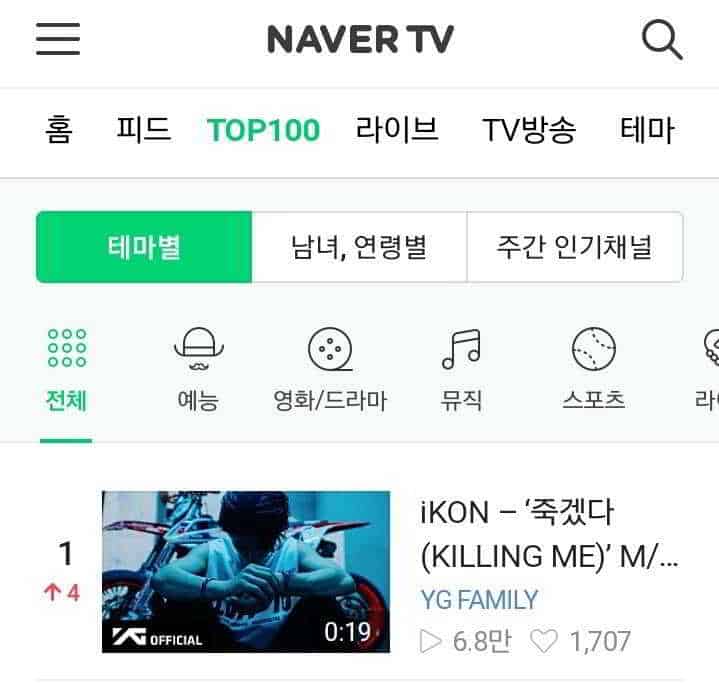Choose the 전체 category
The image size is (719, 684).
coord(66,370)
